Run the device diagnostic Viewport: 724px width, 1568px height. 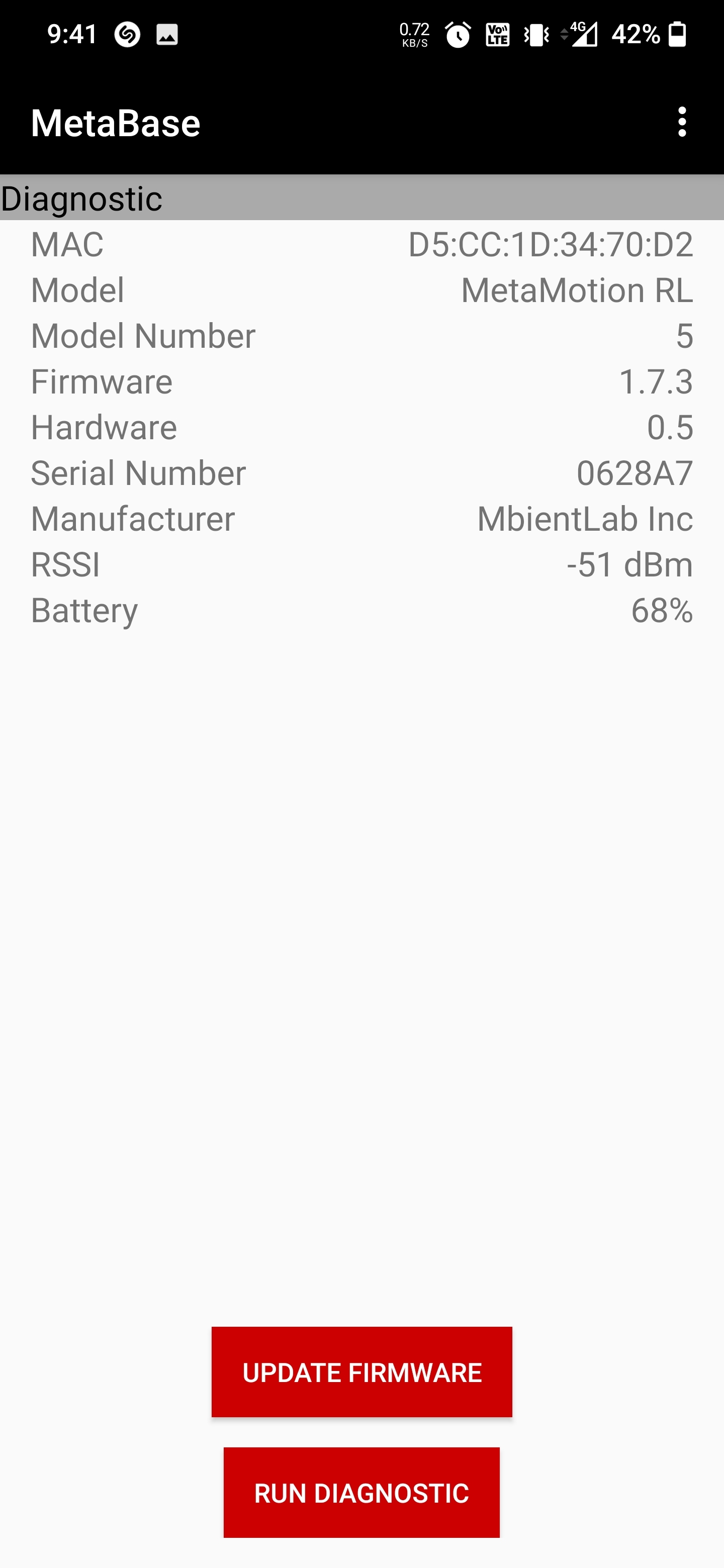click(x=361, y=1493)
